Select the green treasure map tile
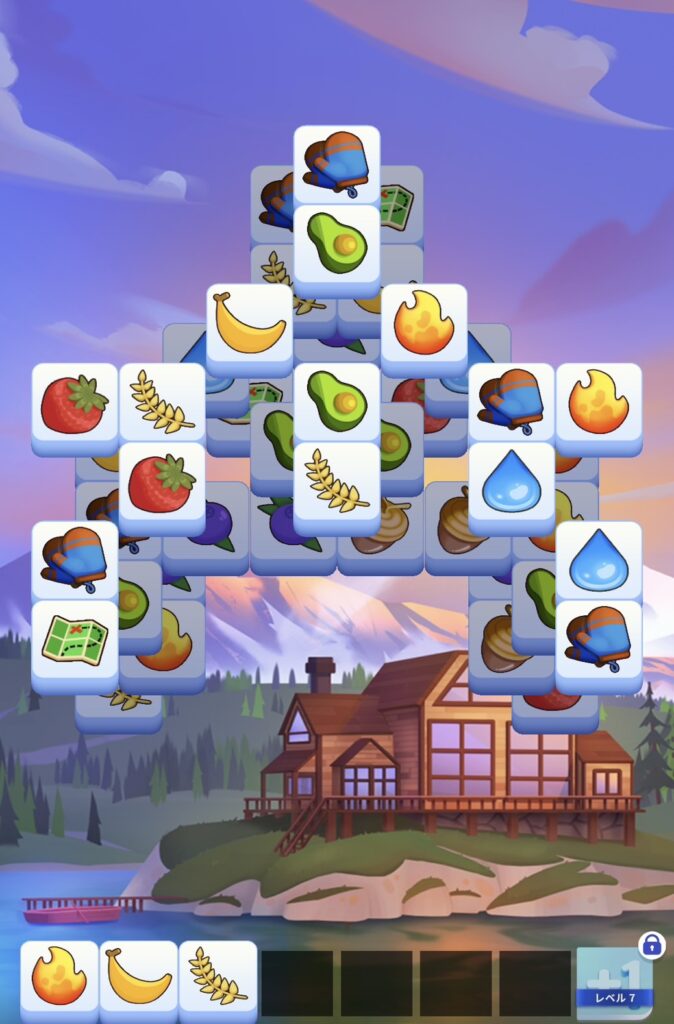This screenshot has height=1024, width=674. [x=74, y=640]
